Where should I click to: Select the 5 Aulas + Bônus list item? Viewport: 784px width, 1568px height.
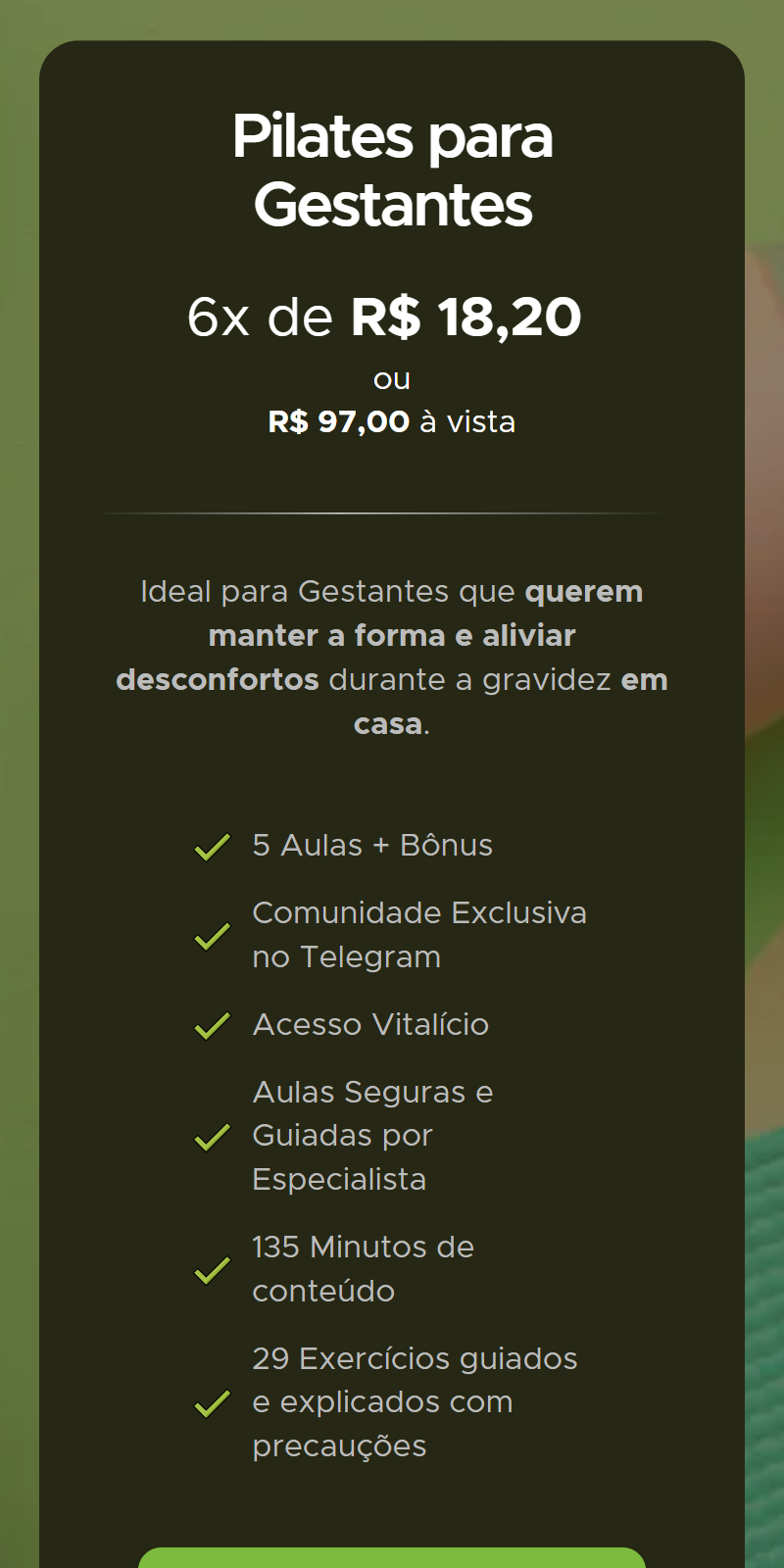[372, 845]
